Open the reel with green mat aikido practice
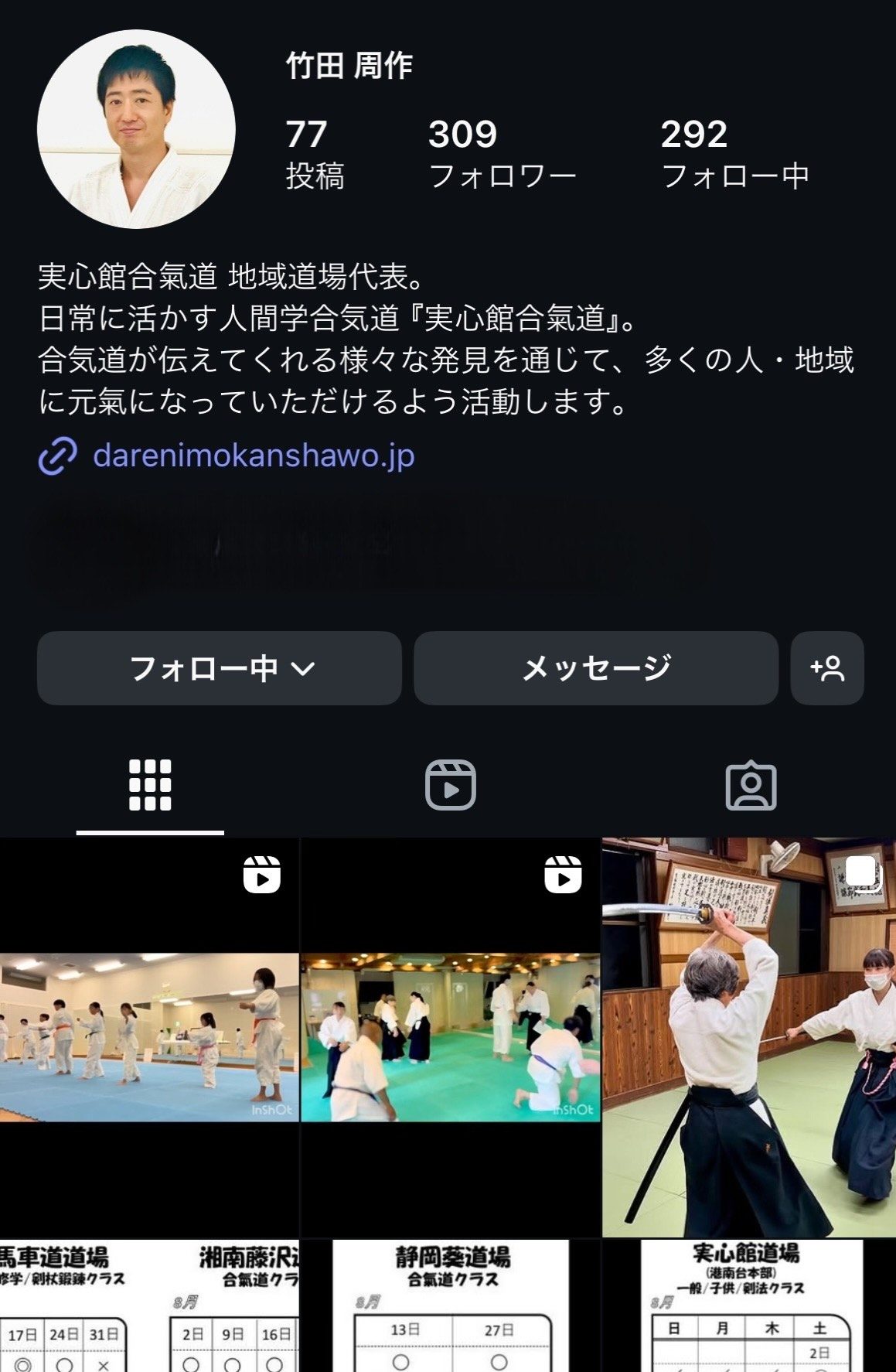The width and height of the screenshot is (896, 1372). point(450,1036)
